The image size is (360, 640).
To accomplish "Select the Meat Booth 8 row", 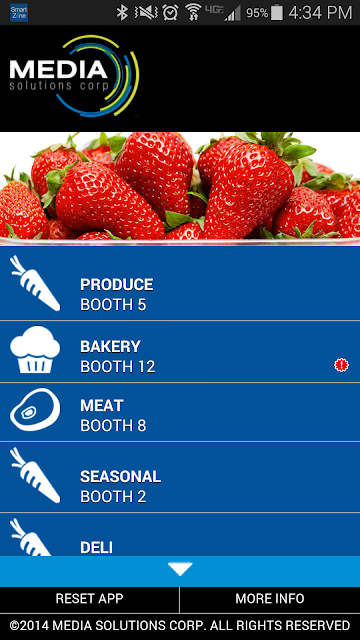I will 180,412.
